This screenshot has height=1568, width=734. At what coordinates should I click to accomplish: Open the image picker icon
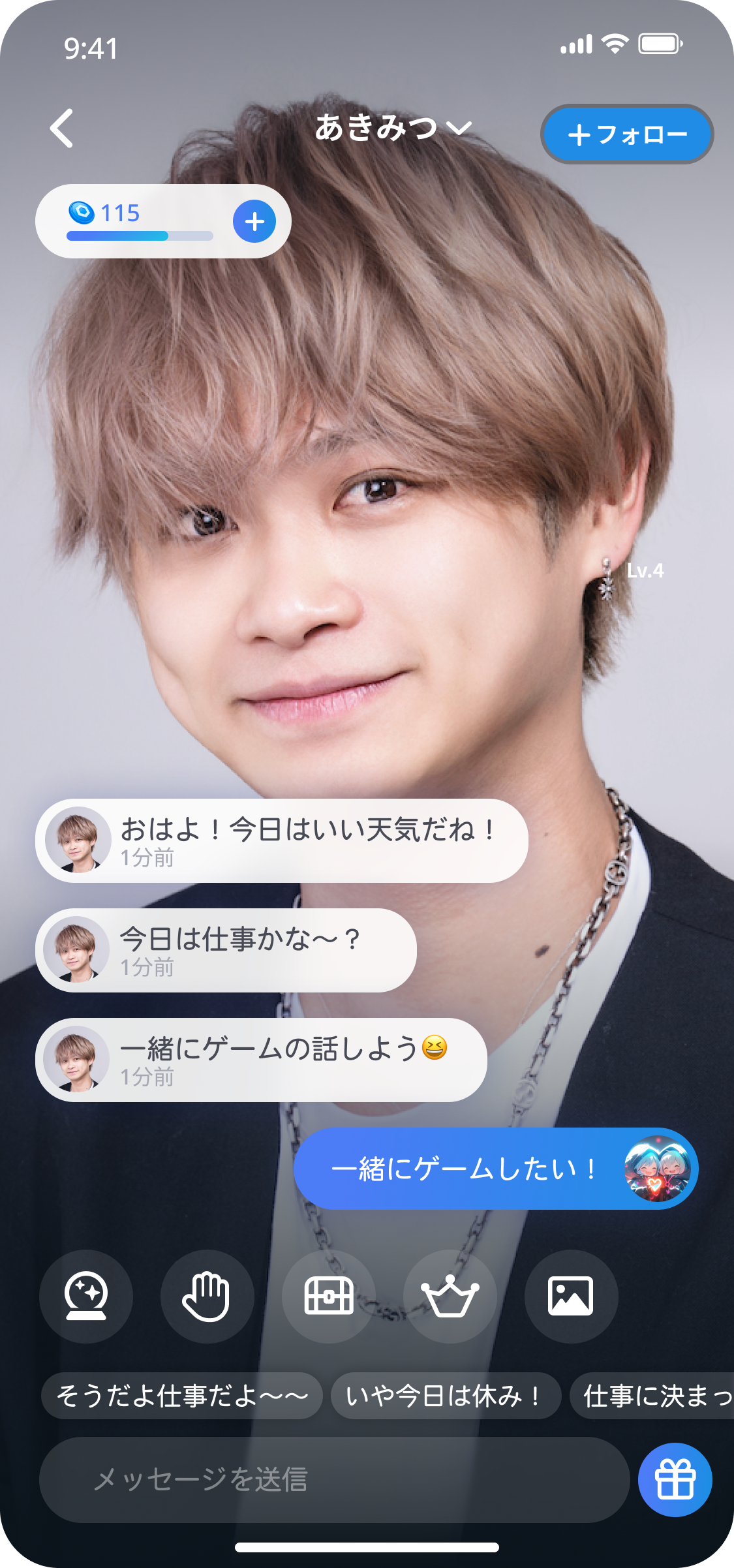tap(571, 1296)
